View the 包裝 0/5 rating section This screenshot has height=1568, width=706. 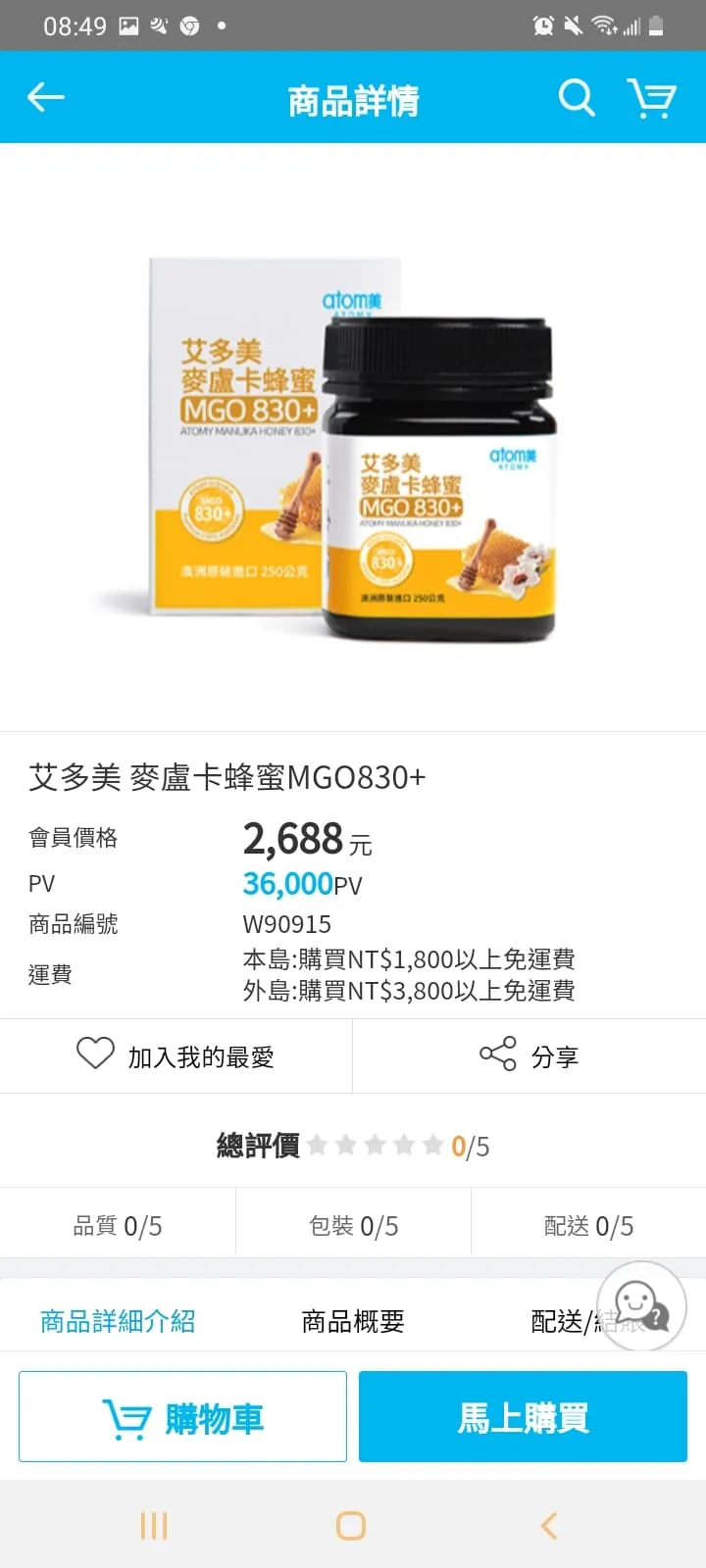click(x=351, y=1224)
